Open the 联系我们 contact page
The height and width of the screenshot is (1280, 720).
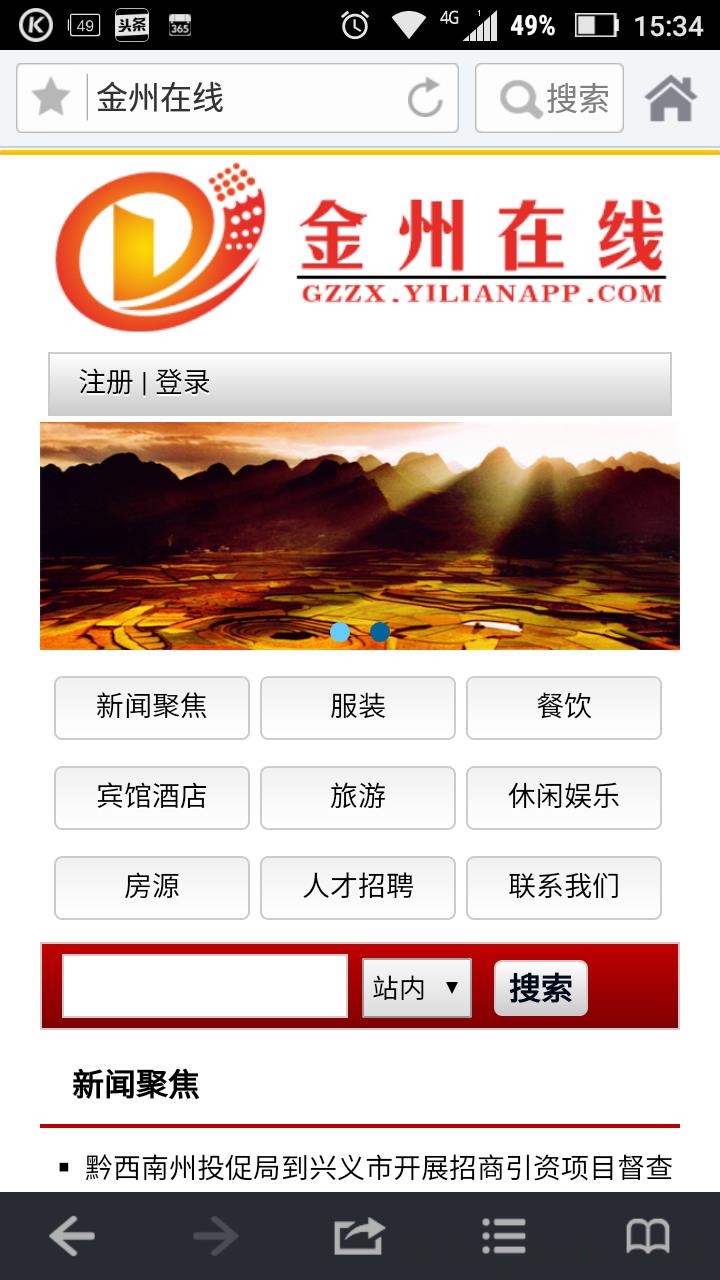[x=564, y=887]
